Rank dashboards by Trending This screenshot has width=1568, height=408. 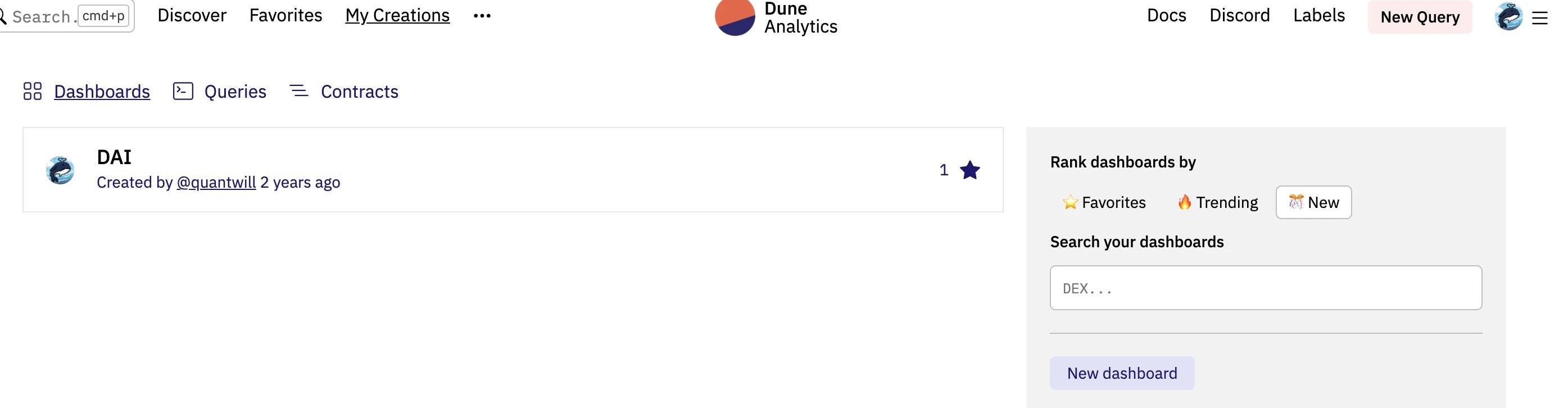pyautogui.click(x=1217, y=202)
